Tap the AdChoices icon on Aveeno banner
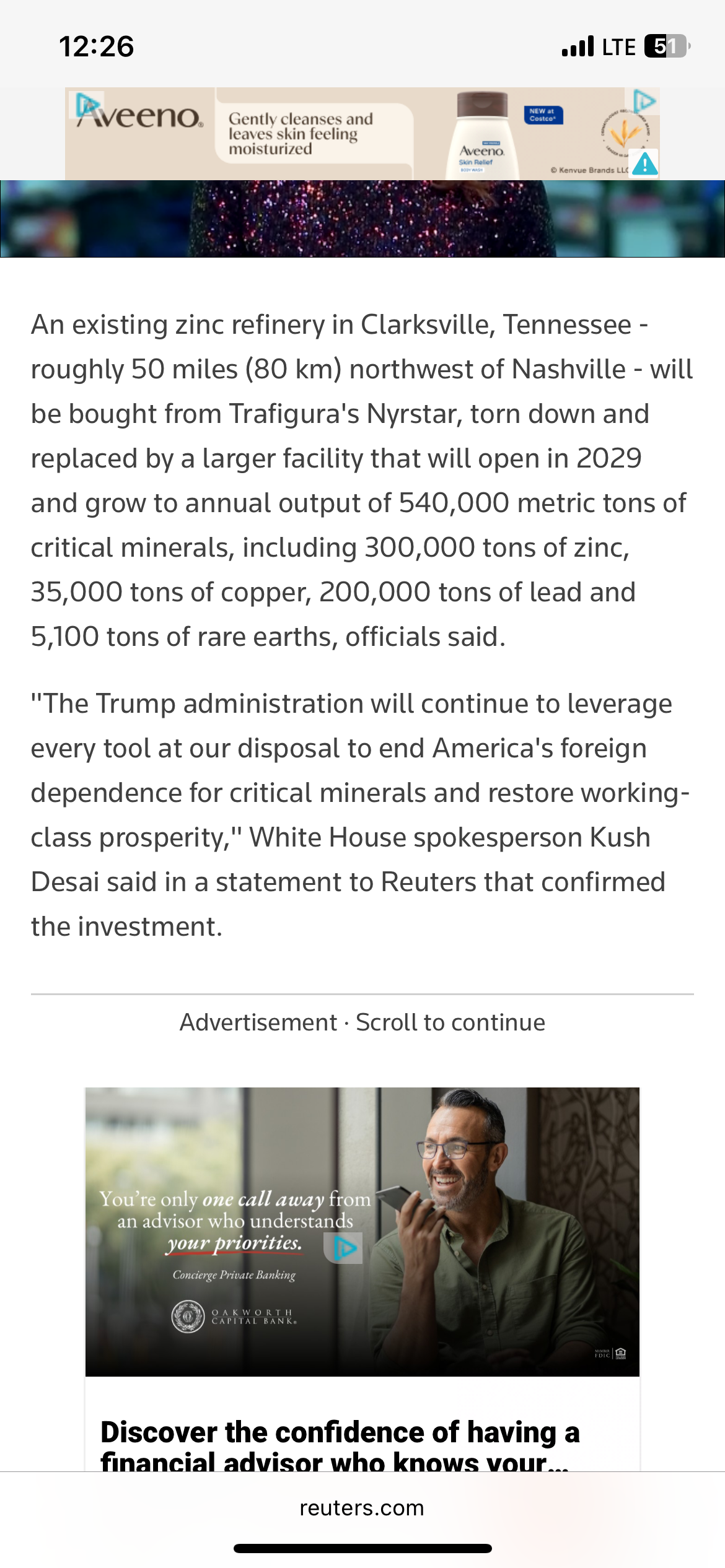 644,101
